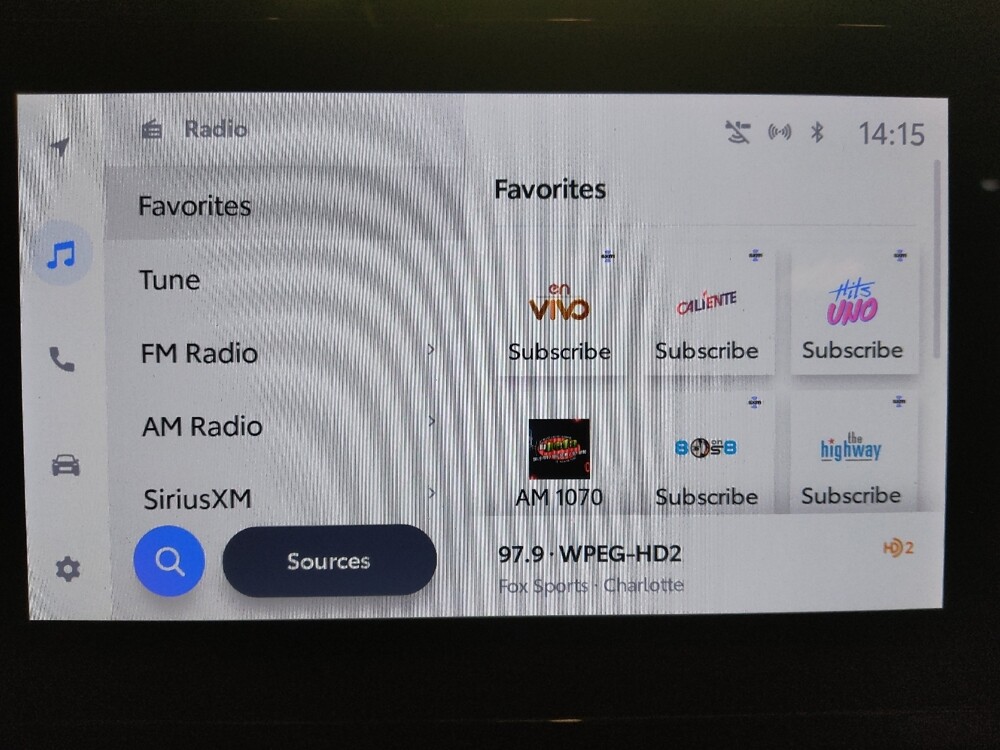
Task: Select the Caliente favorite tile
Action: click(707, 313)
